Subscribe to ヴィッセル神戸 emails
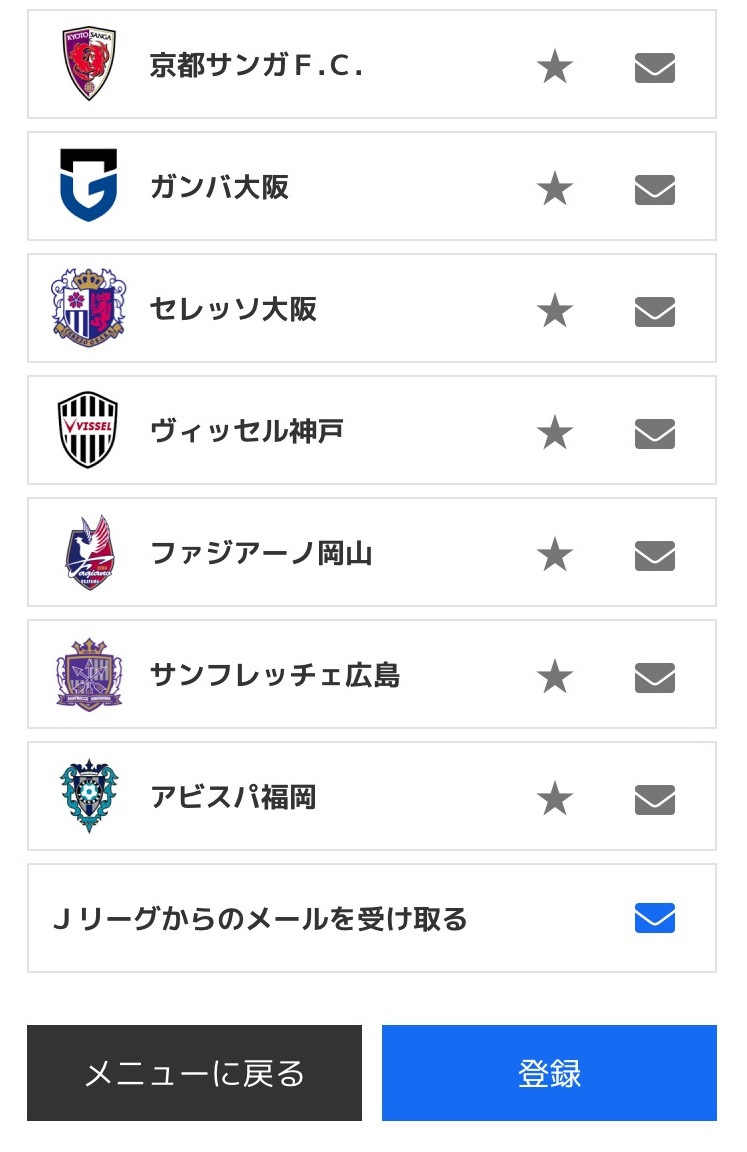The image size is (747, 1152). 655,433
